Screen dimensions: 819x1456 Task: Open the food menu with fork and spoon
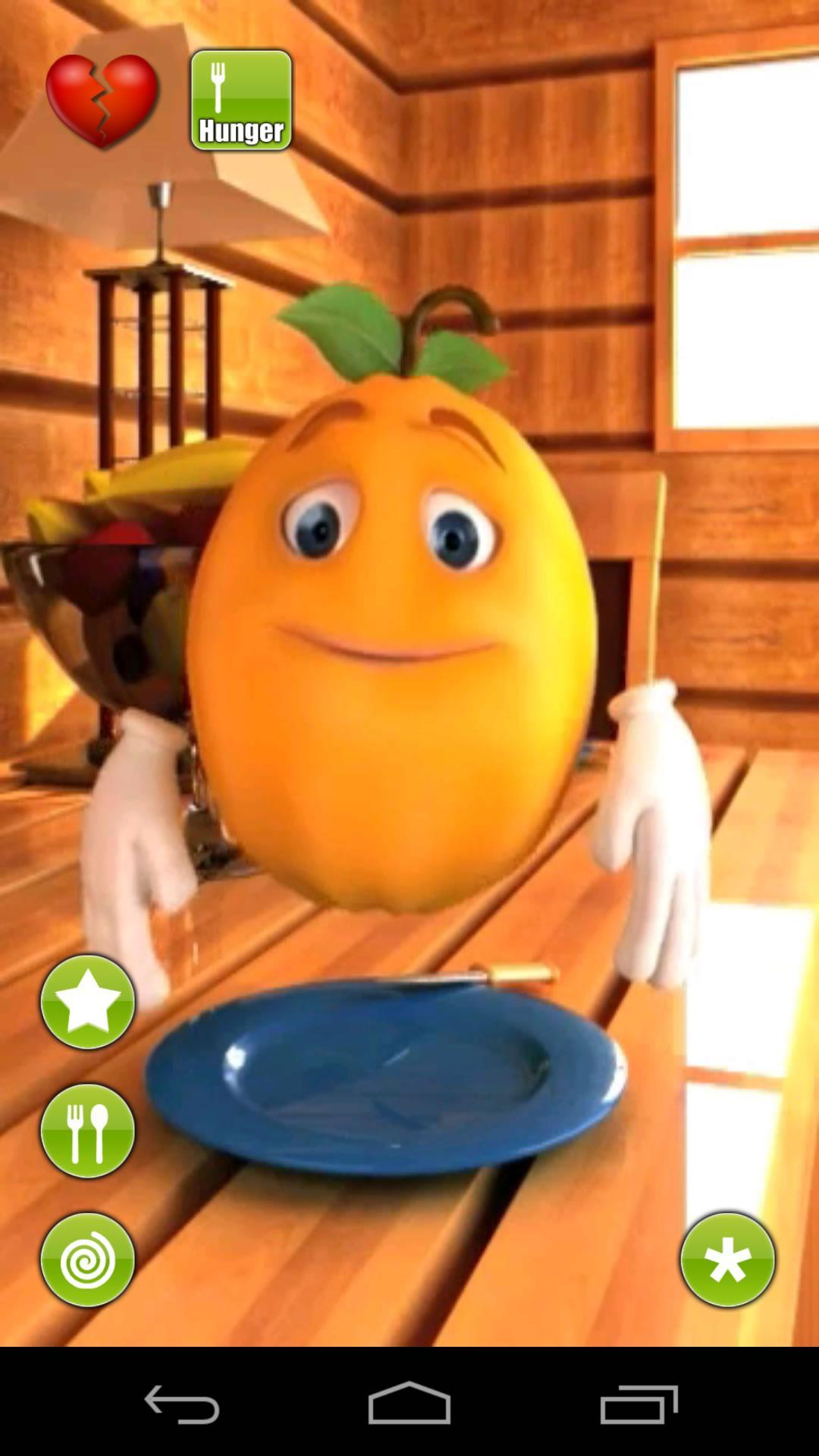87,1130
